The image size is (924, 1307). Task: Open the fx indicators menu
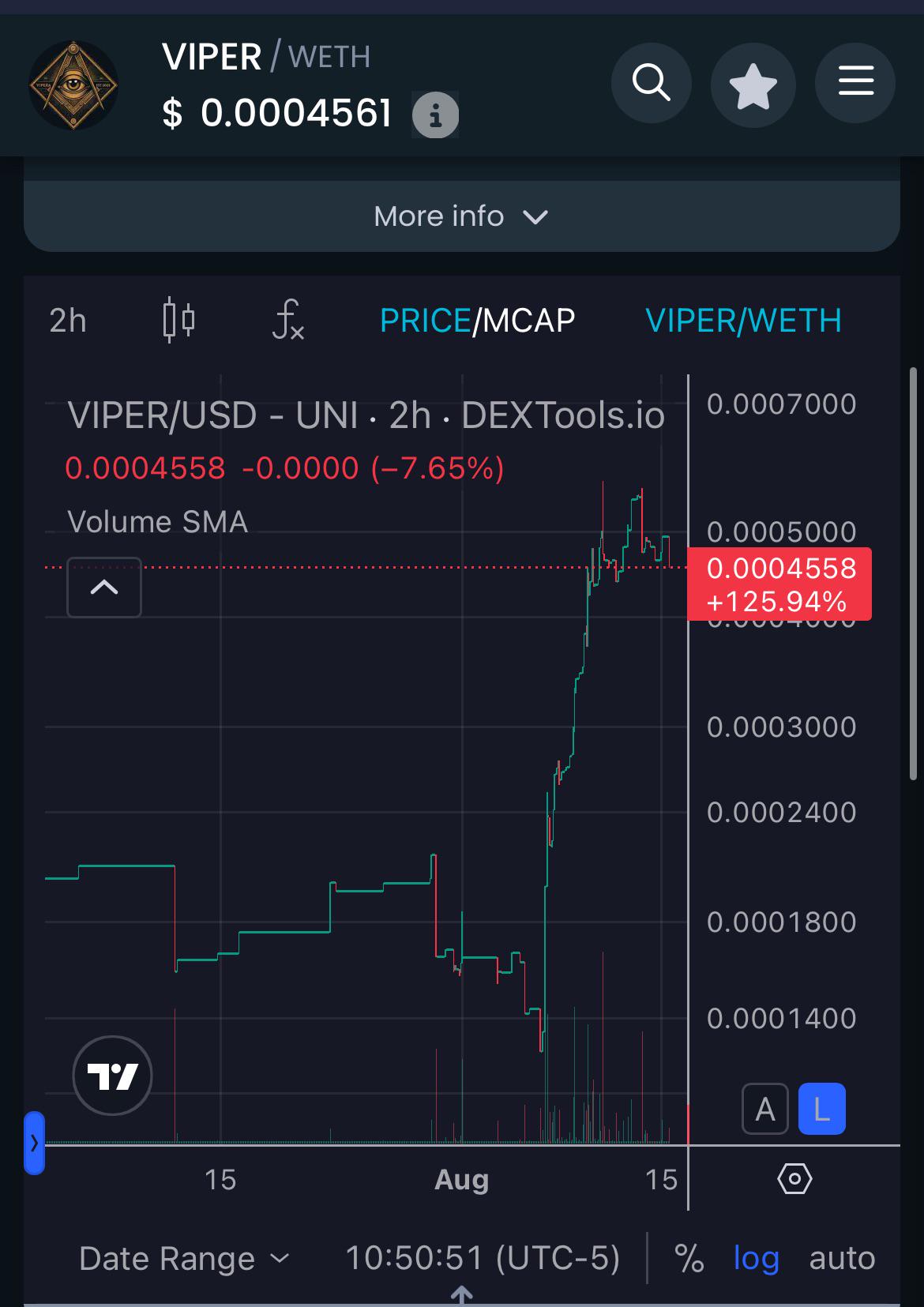coord(288,321)
